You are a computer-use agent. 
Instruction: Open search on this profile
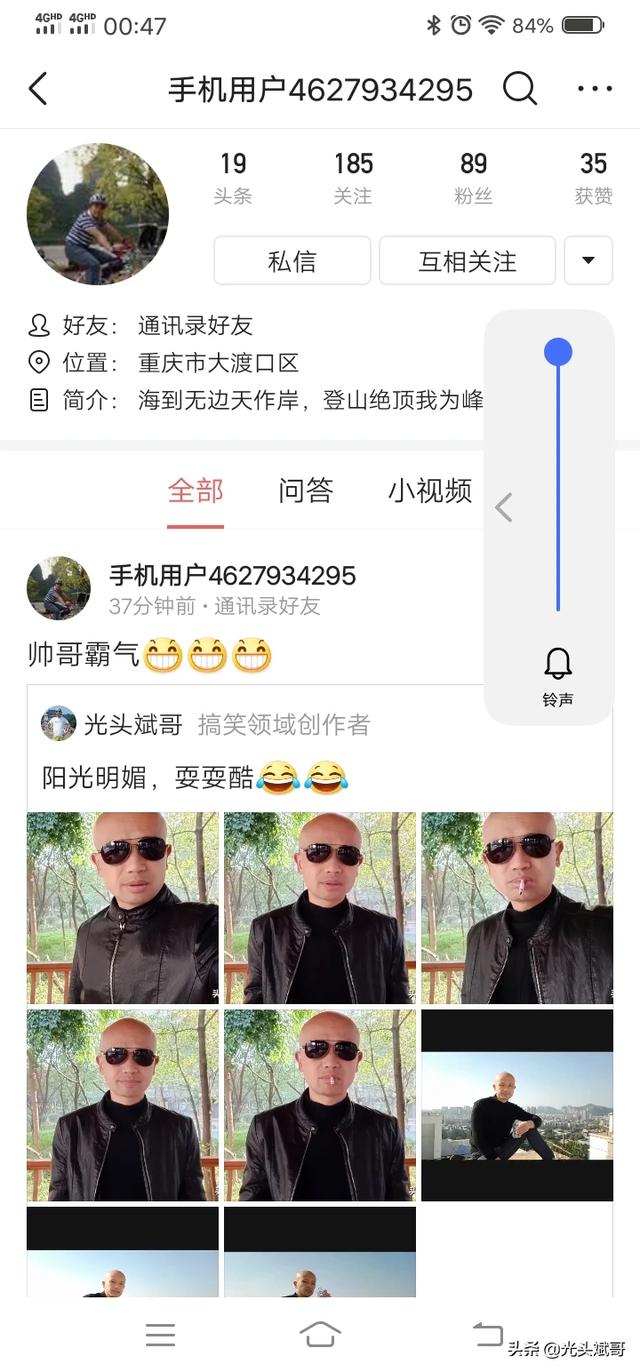[x=520, y=89]
